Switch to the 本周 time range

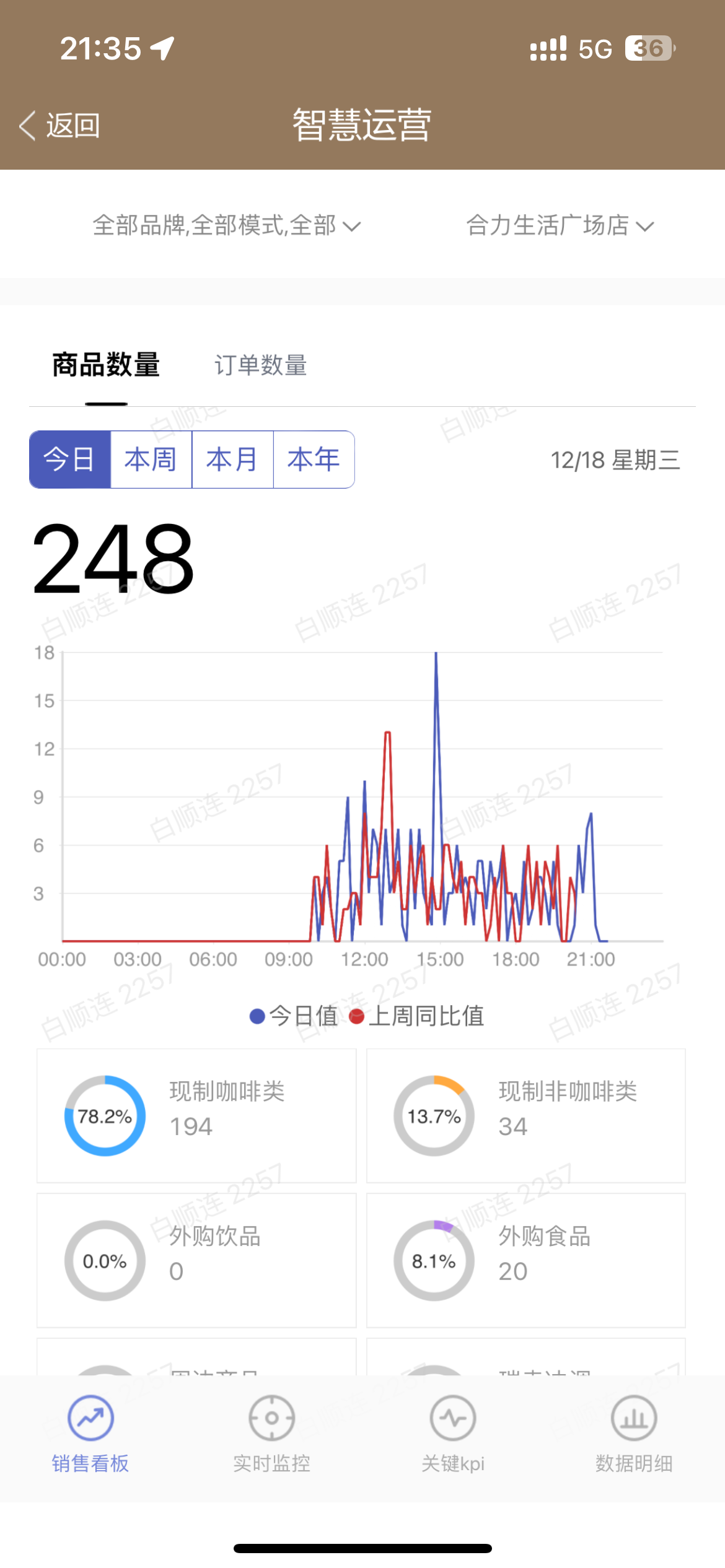[x=151, y=460]
